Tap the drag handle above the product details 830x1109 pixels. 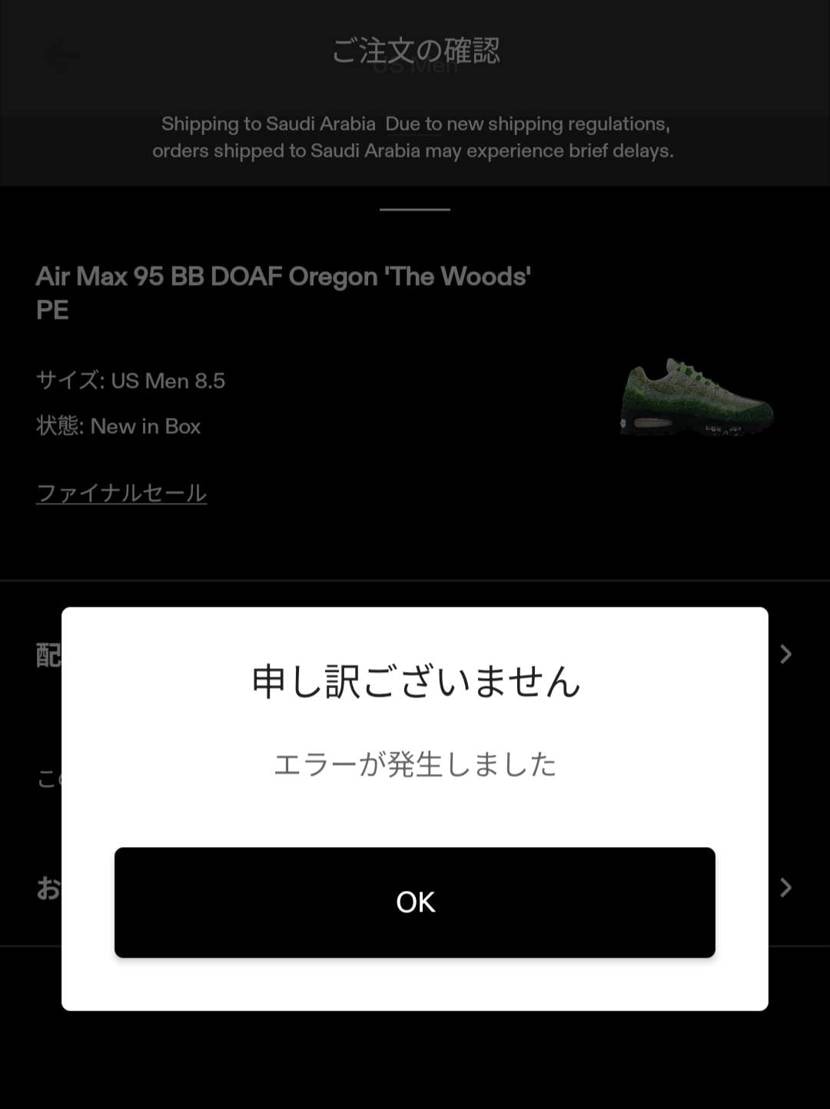[x=414, y=209]
